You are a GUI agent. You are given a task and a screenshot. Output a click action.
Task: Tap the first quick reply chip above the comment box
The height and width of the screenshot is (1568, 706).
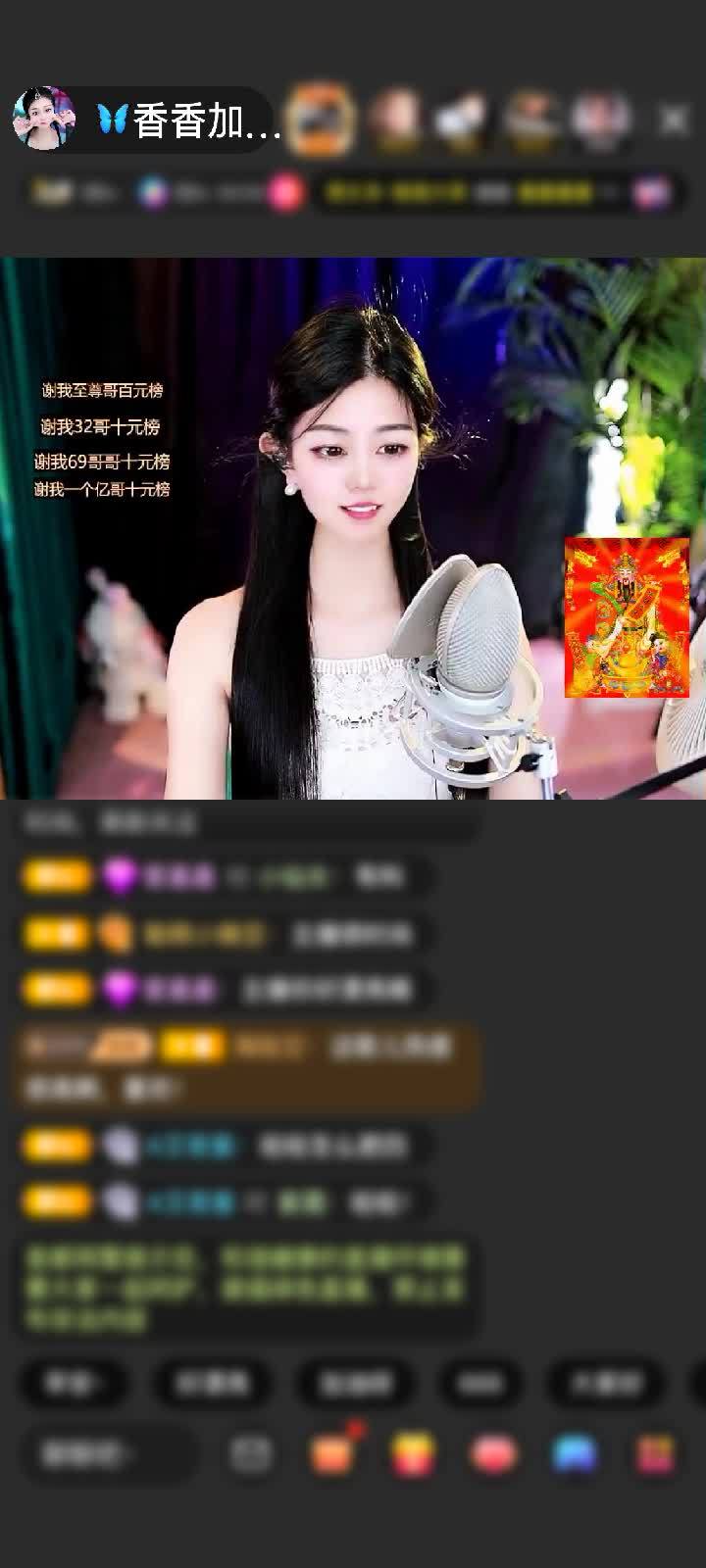[x=74, y=1383]
